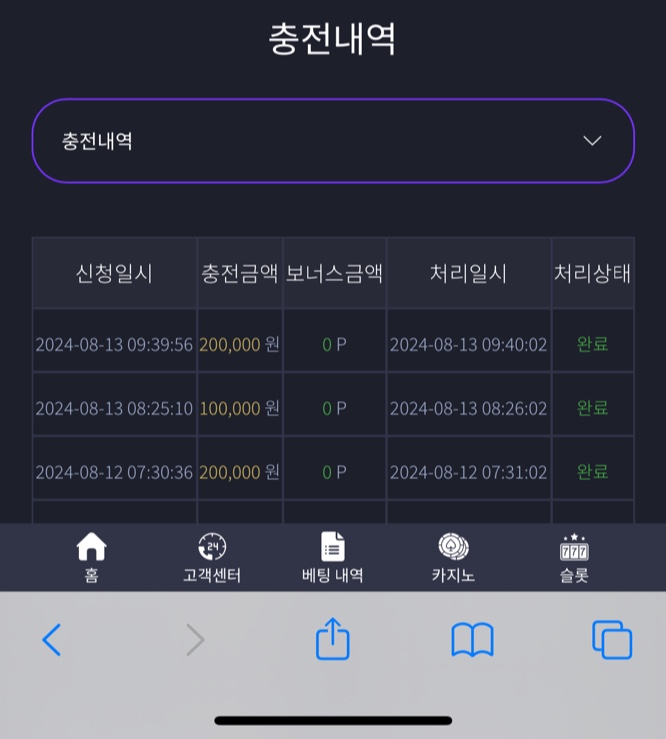Open the browser share sheet
This screenshot has width=666, height=739.
click(333, 638)
